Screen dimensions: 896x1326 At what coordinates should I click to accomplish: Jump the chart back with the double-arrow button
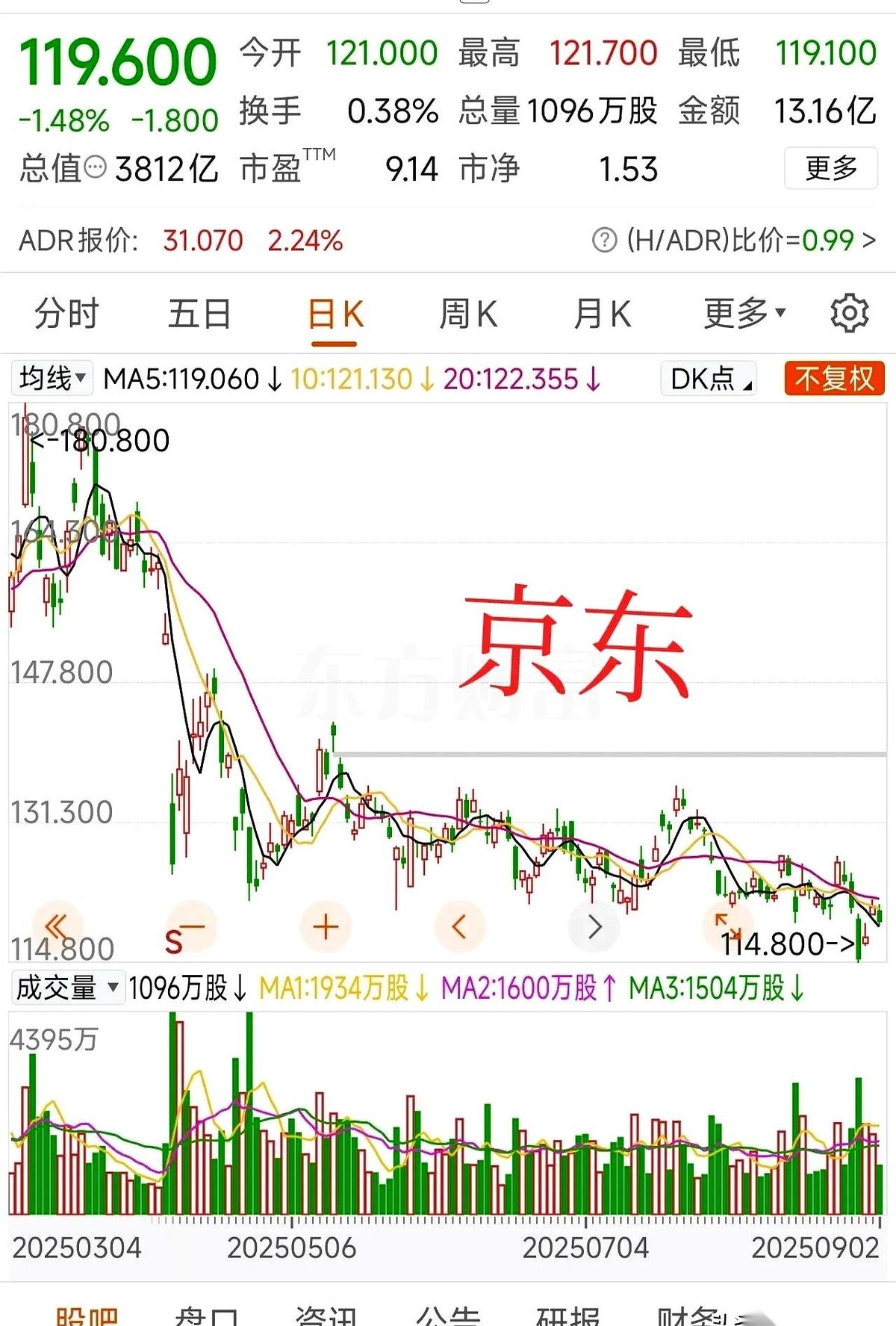(57, 927)
